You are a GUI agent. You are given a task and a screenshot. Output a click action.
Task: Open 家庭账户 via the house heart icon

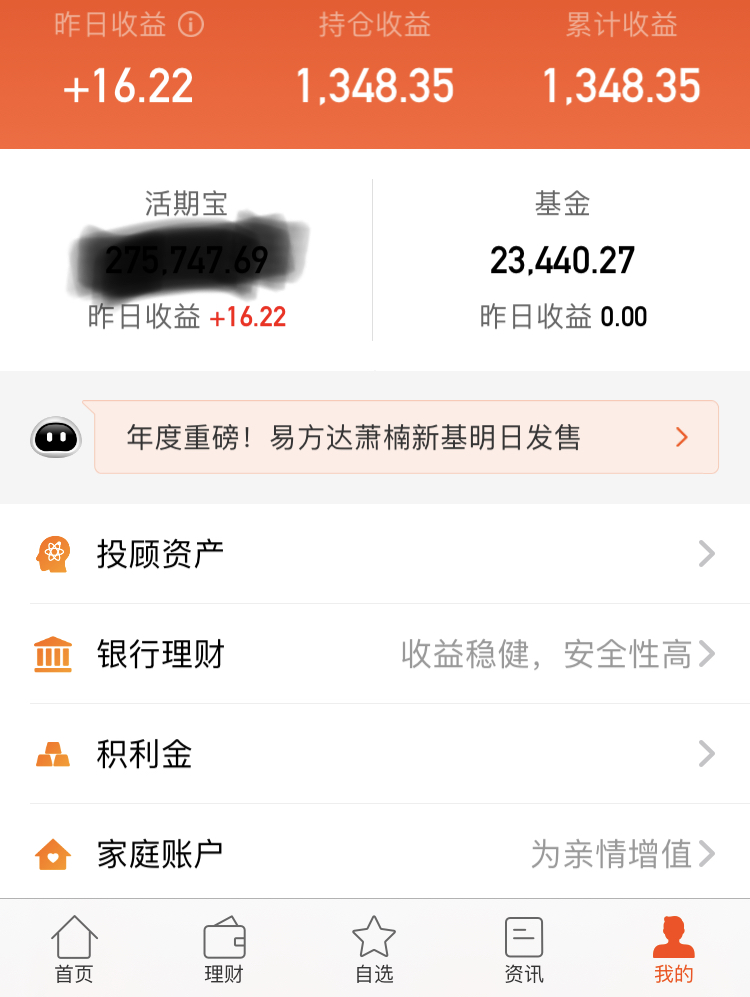[52, 855]
